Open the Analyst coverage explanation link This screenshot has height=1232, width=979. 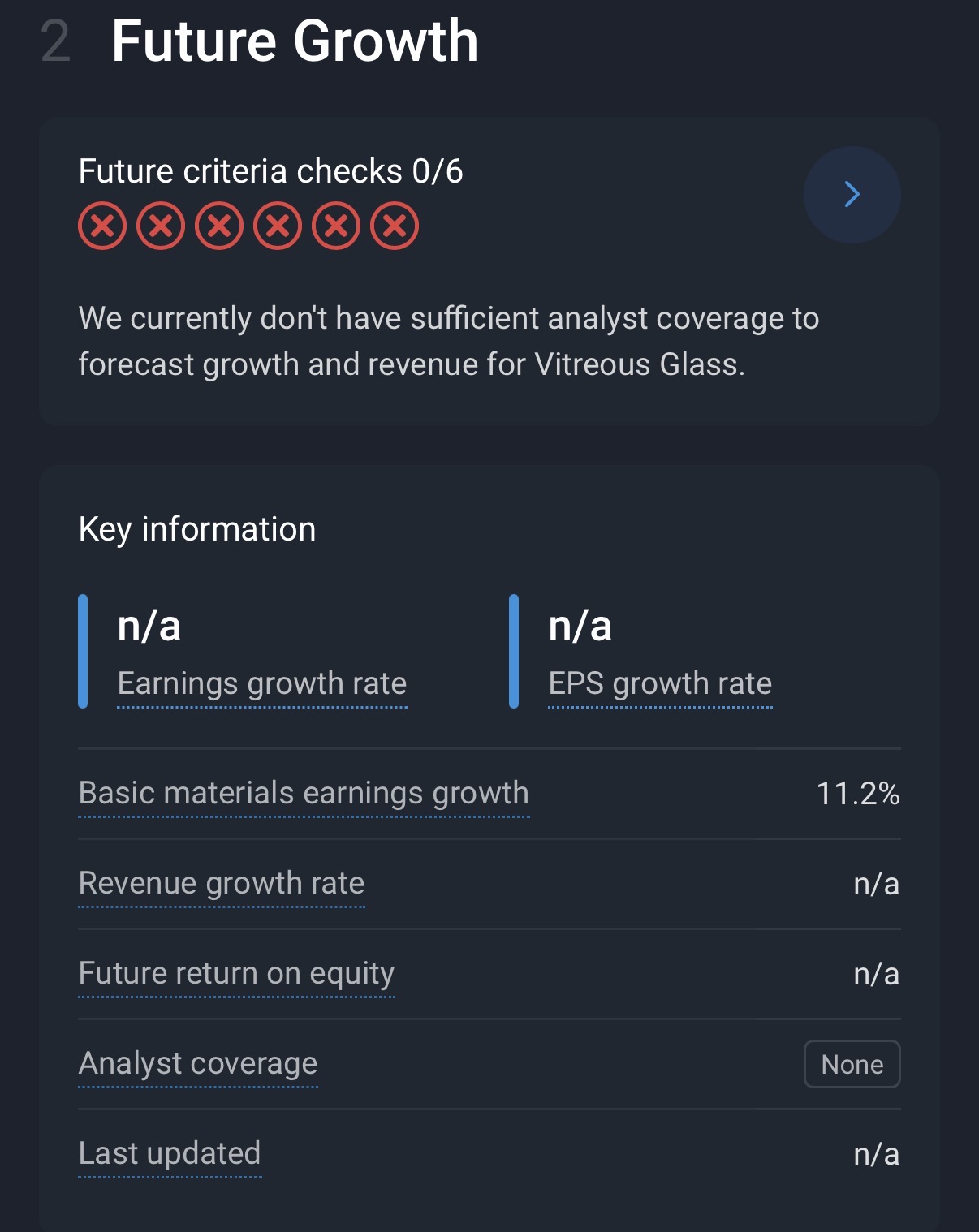point(197,1064)
